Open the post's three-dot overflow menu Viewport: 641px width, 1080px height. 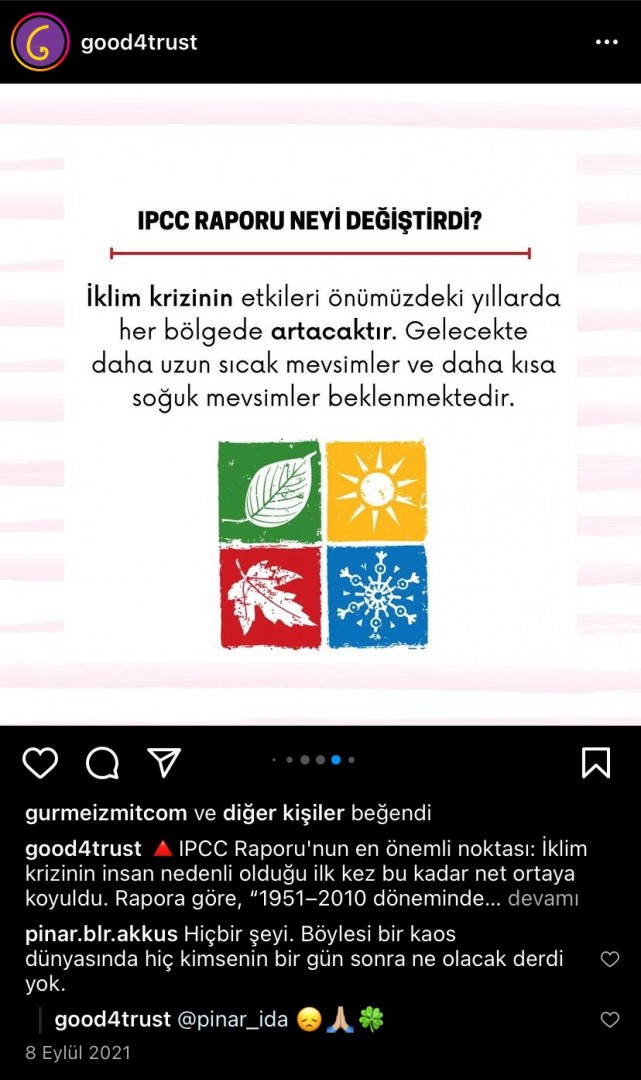click(x=607, y=42)
